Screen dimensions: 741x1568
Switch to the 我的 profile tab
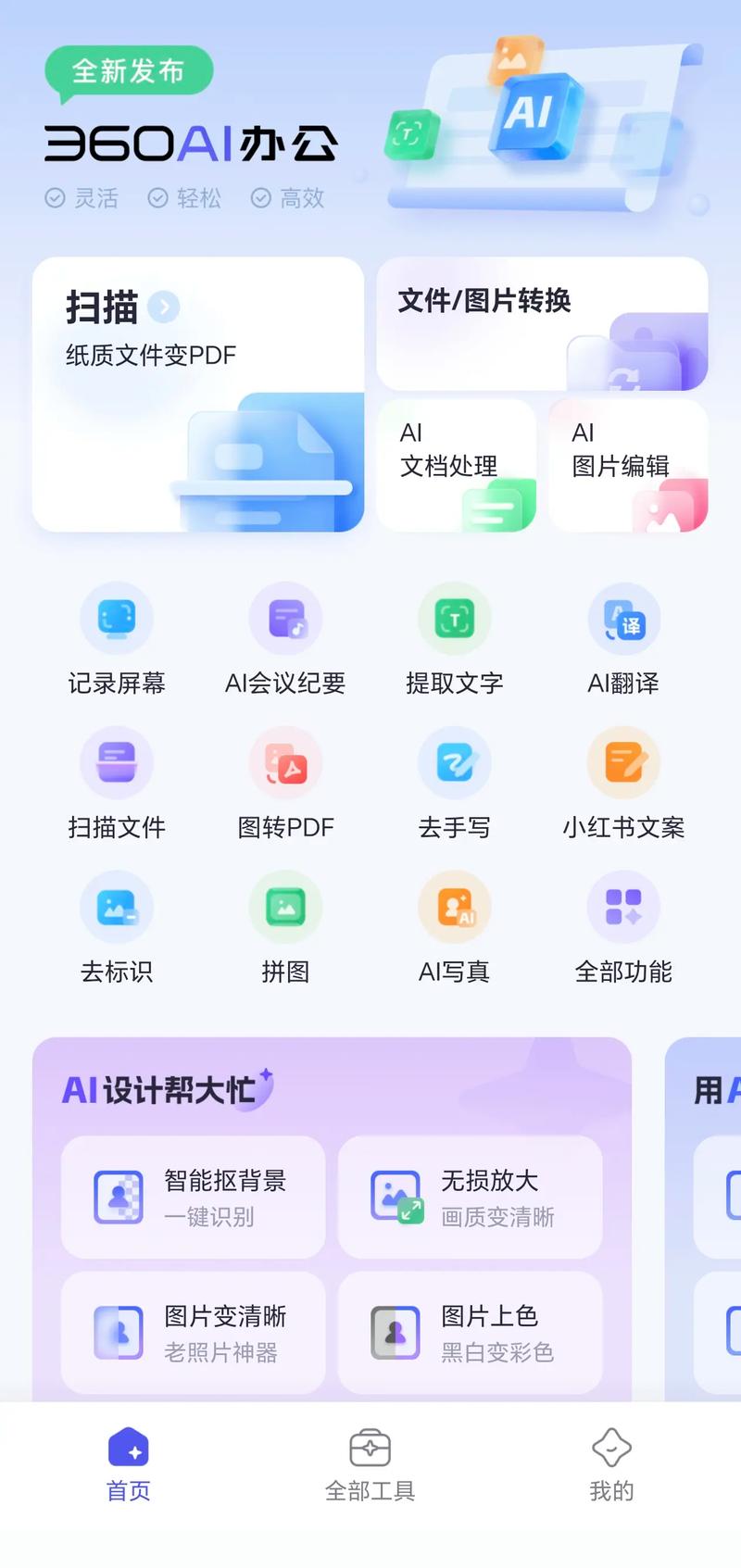pyautogui.click(x=610, y=1463)
